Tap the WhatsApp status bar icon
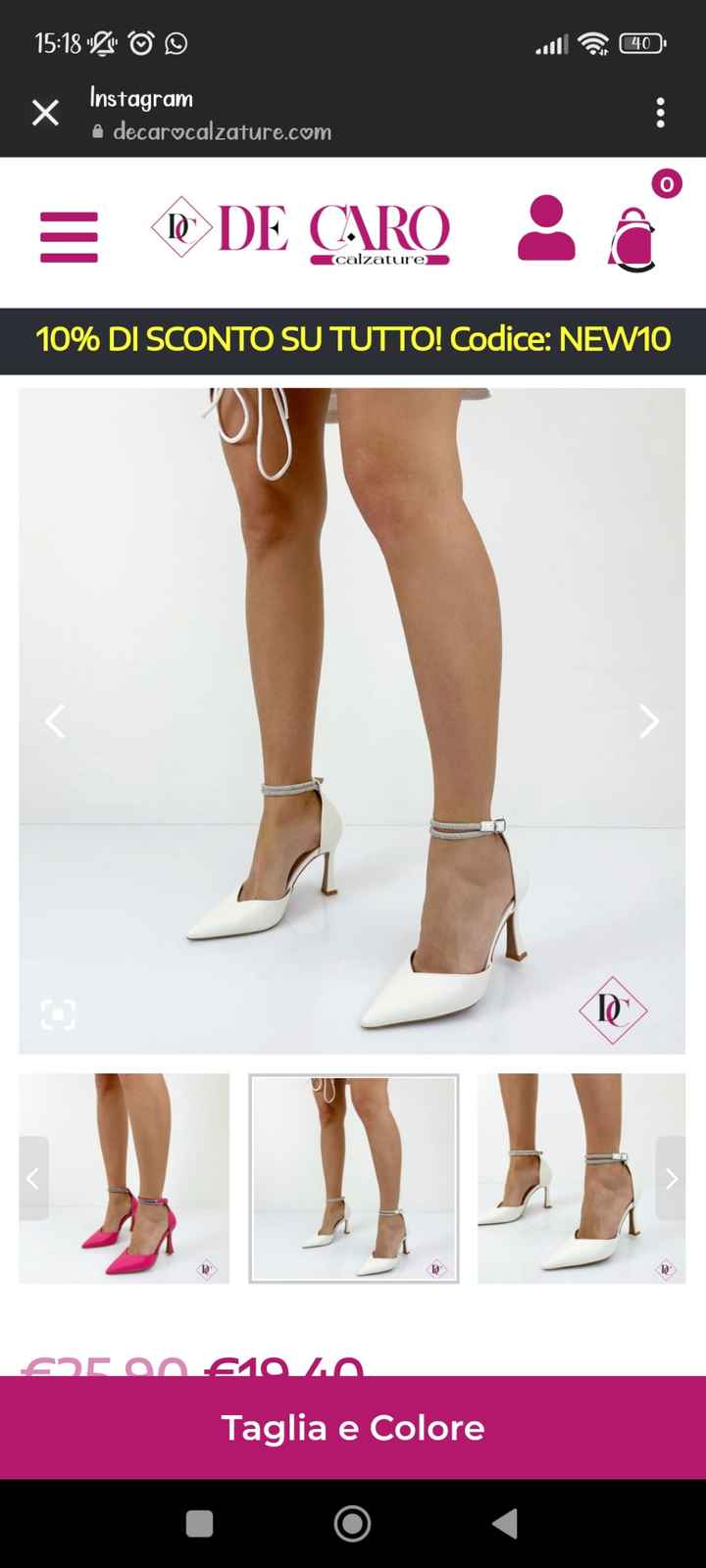The image size is (706, 1568). point(176,43)
